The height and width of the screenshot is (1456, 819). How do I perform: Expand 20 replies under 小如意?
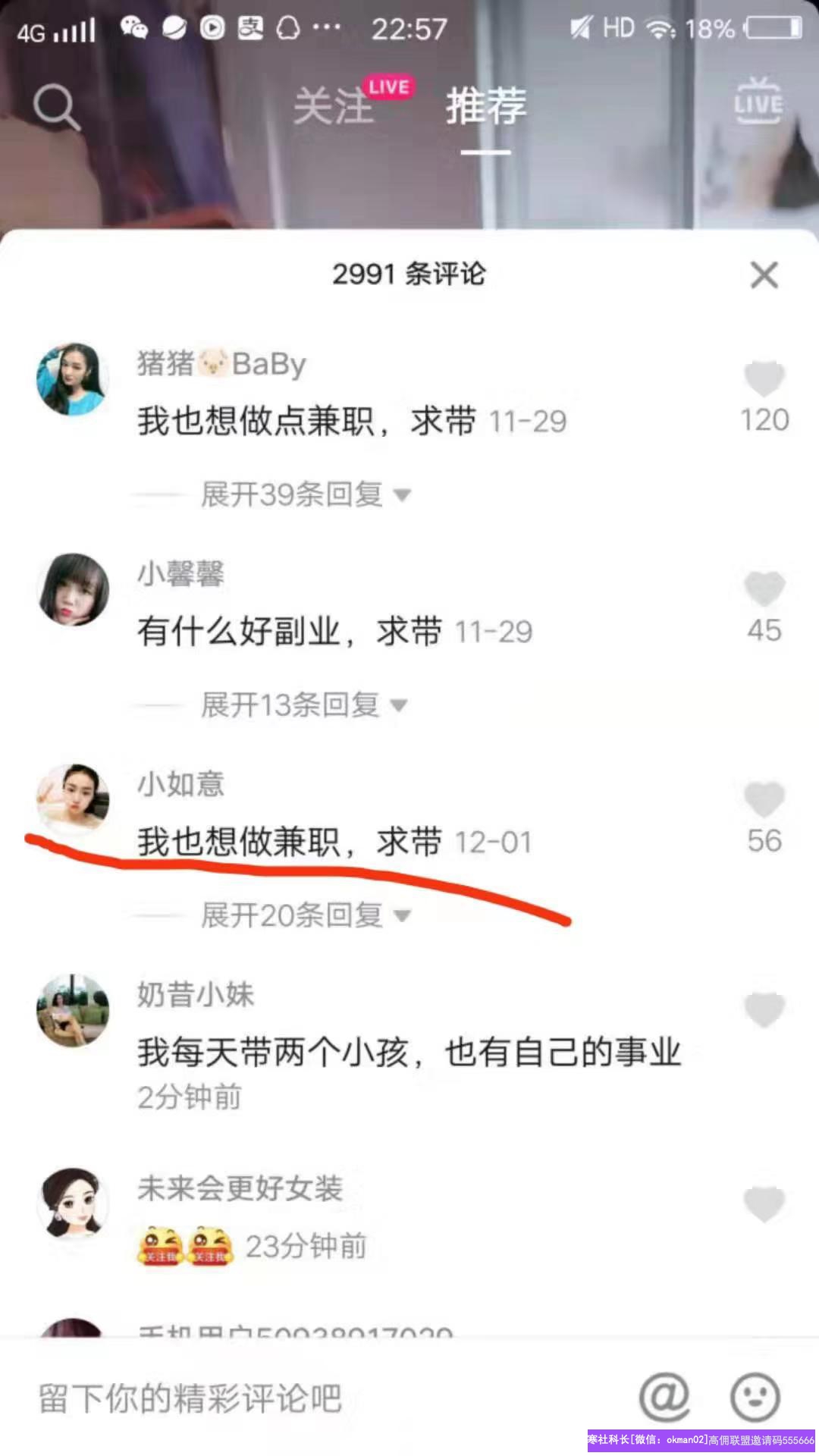pyautogui.click(x=305, y=916)
